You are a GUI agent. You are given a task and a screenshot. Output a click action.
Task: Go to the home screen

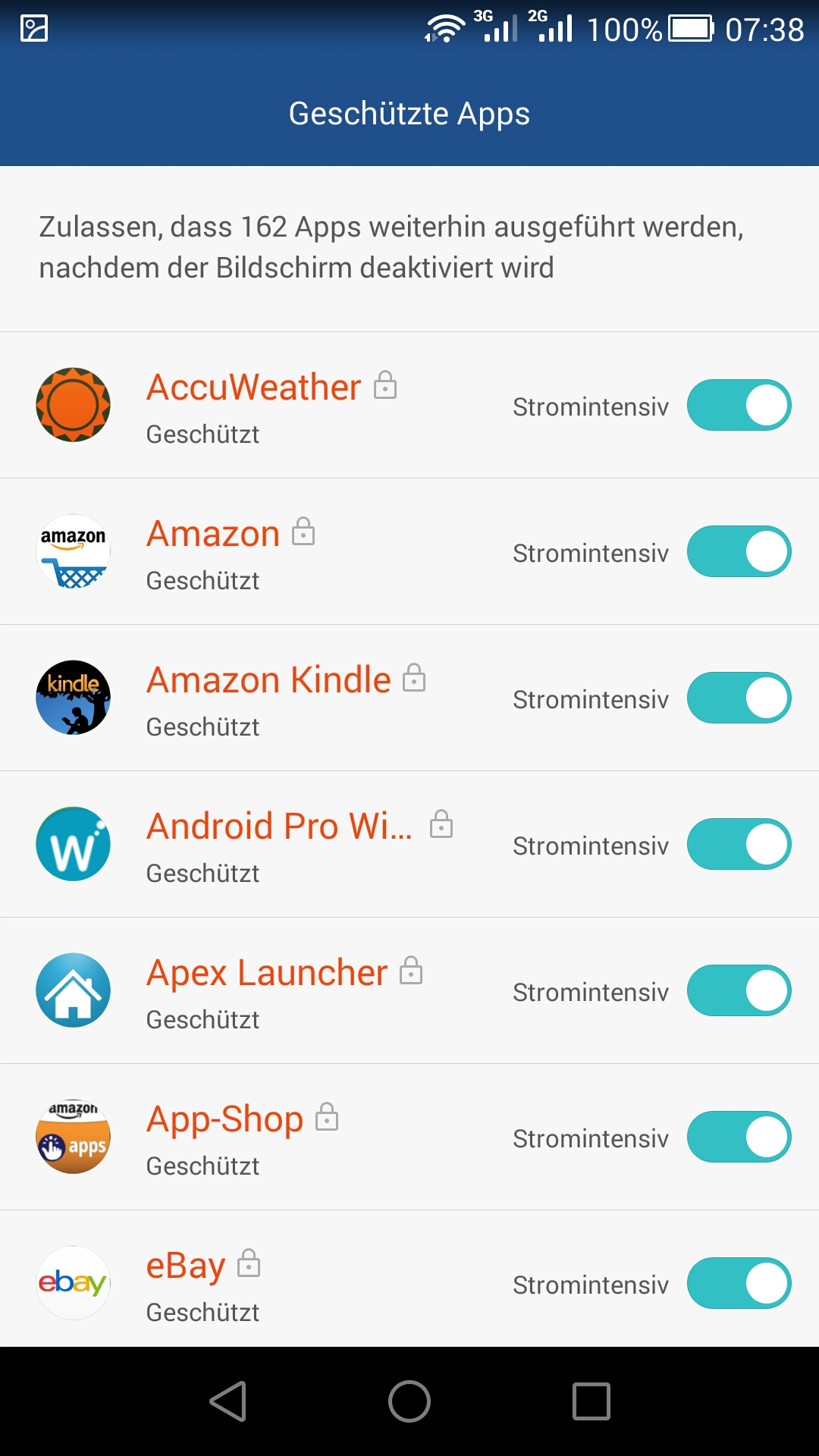tap(409, 1401)
